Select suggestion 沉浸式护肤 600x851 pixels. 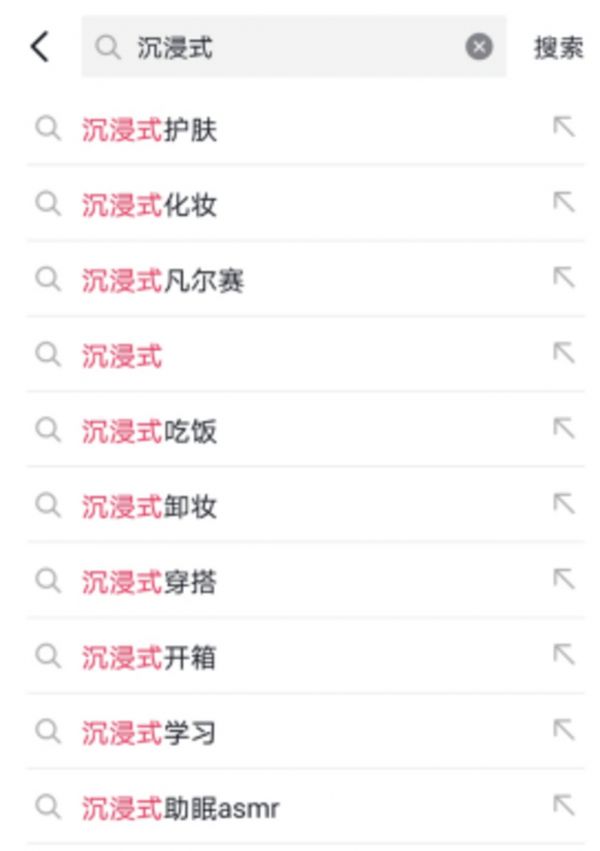(x=150, y=129)
